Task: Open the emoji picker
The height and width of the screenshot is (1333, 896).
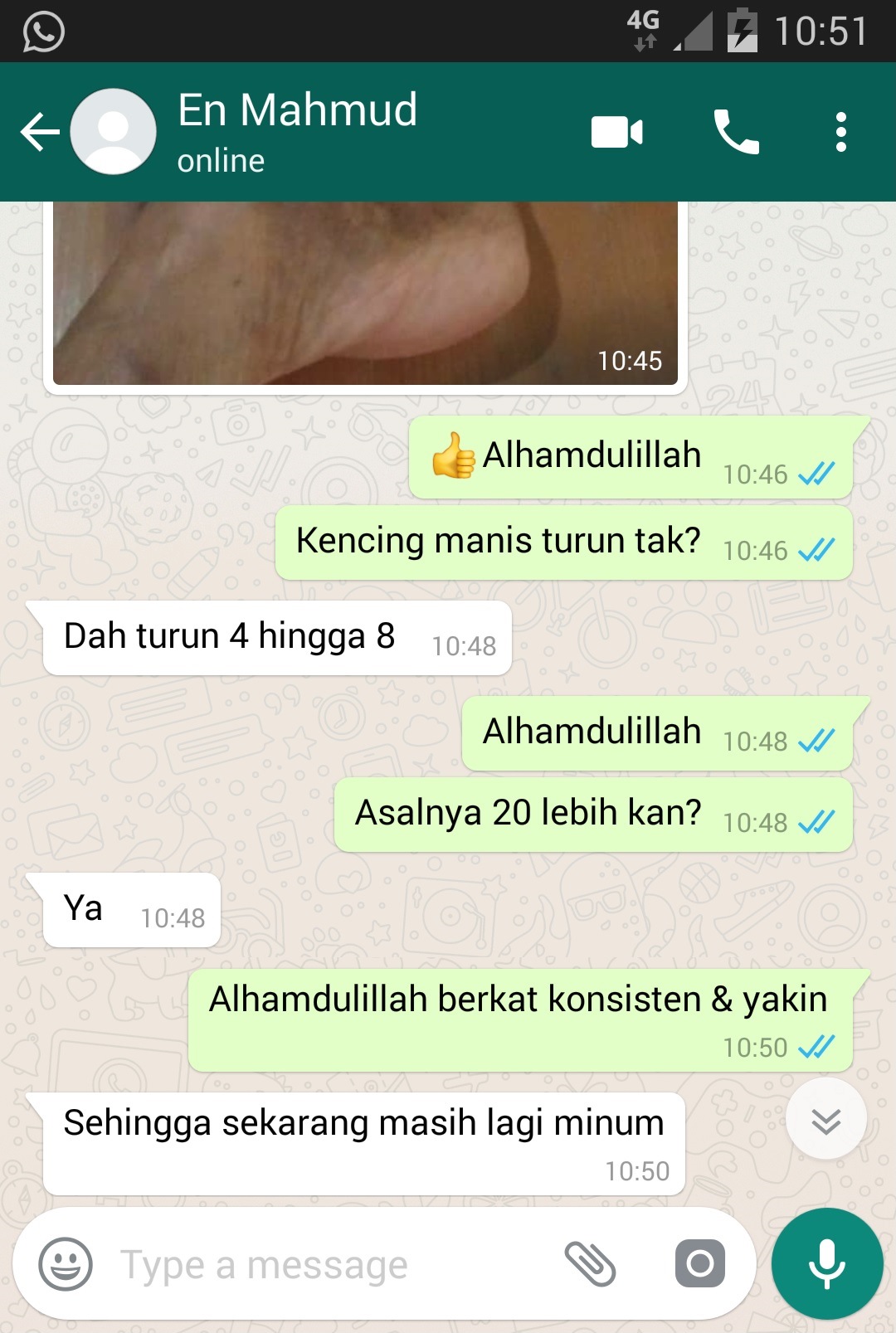Action: (x=66, y=1264)
